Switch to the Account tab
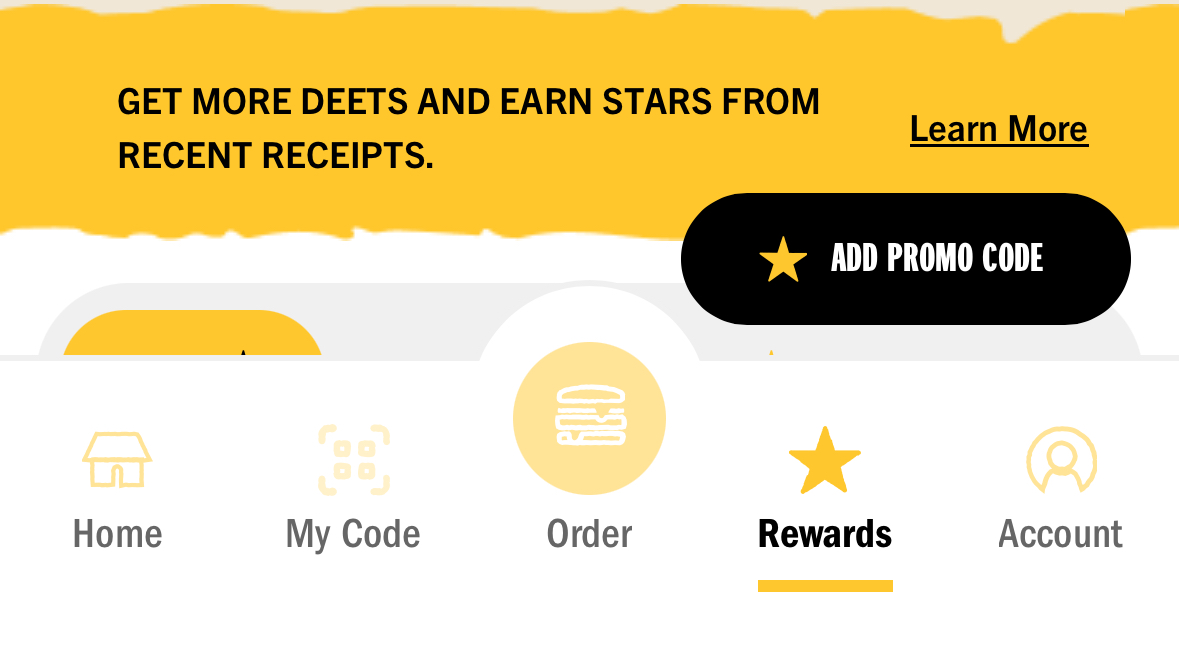 1060,490
